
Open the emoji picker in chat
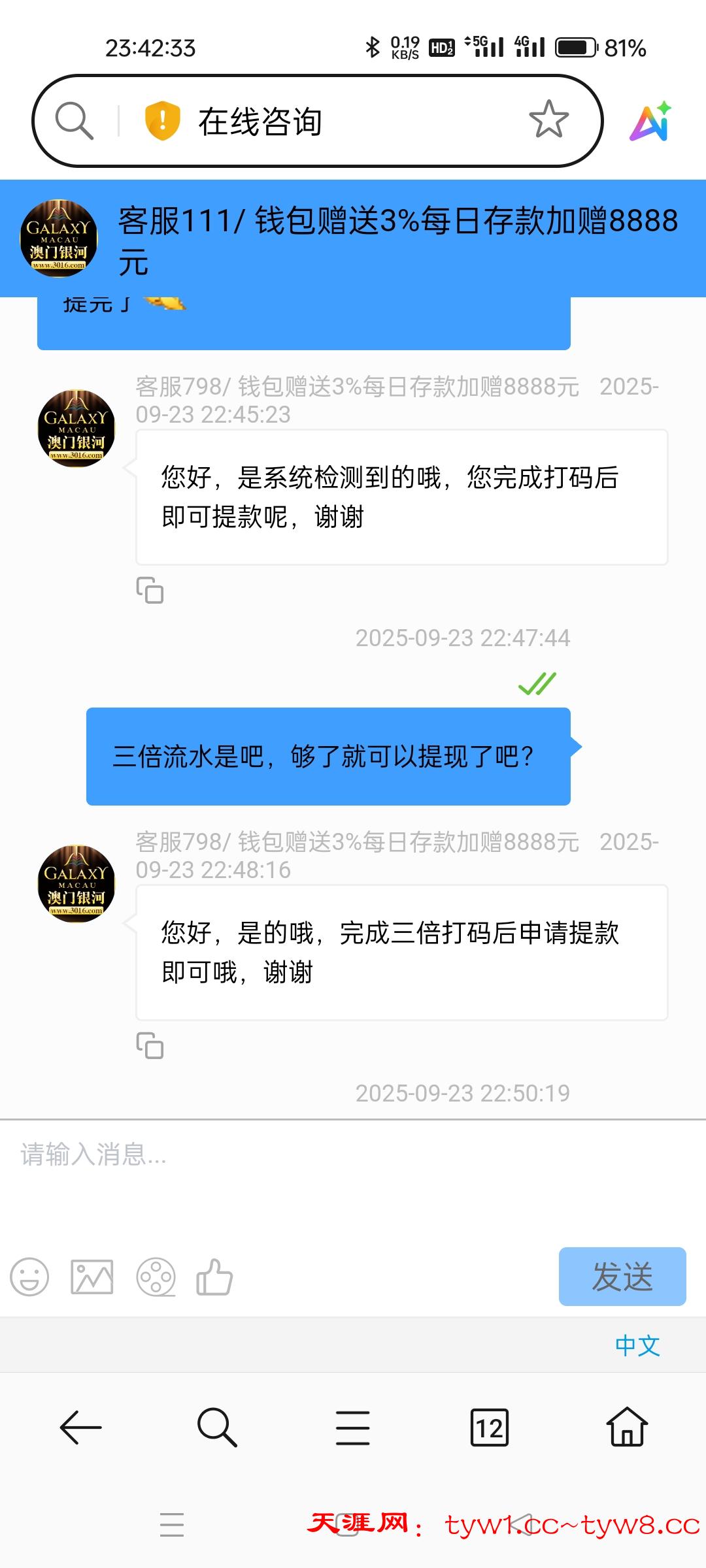point(27,1277)
